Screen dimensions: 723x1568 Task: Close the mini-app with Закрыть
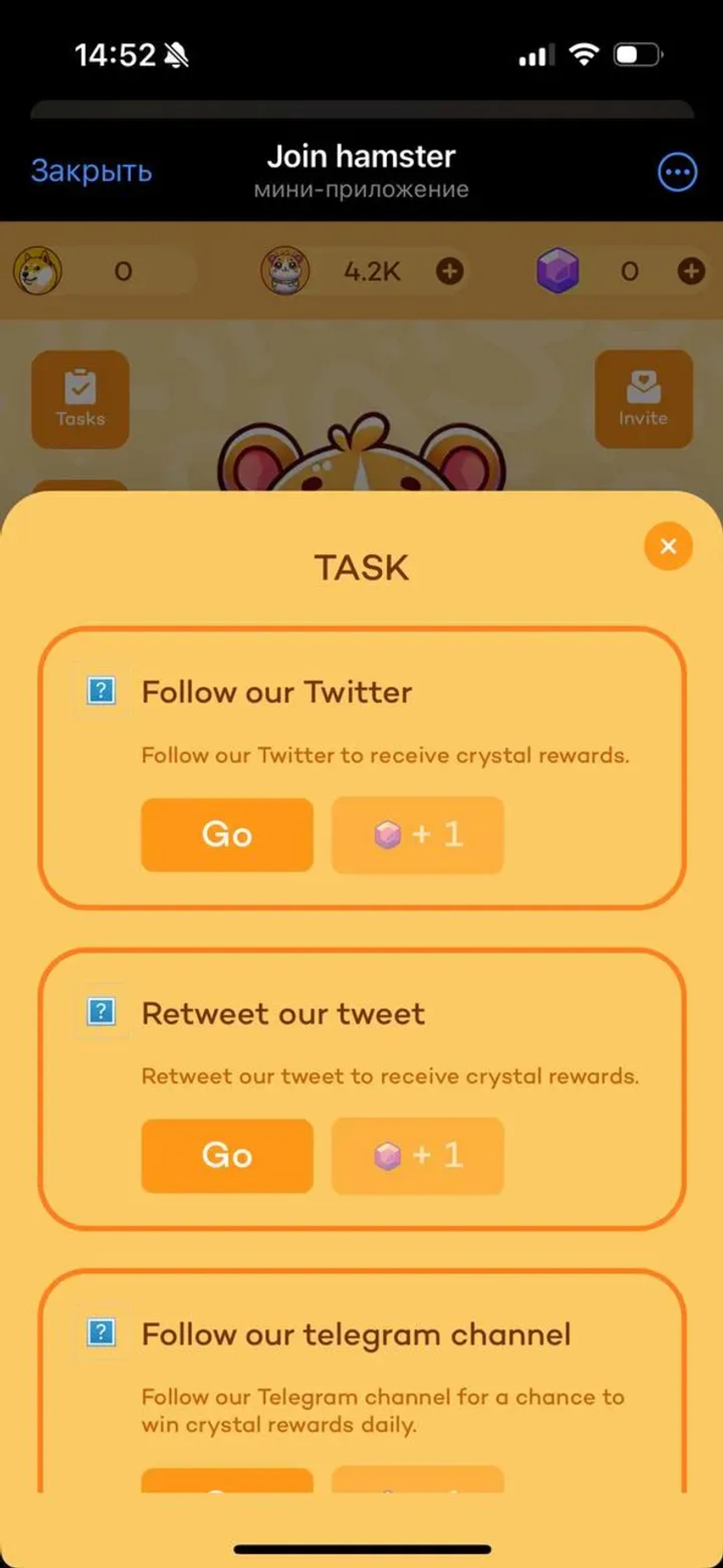[91, 171]
